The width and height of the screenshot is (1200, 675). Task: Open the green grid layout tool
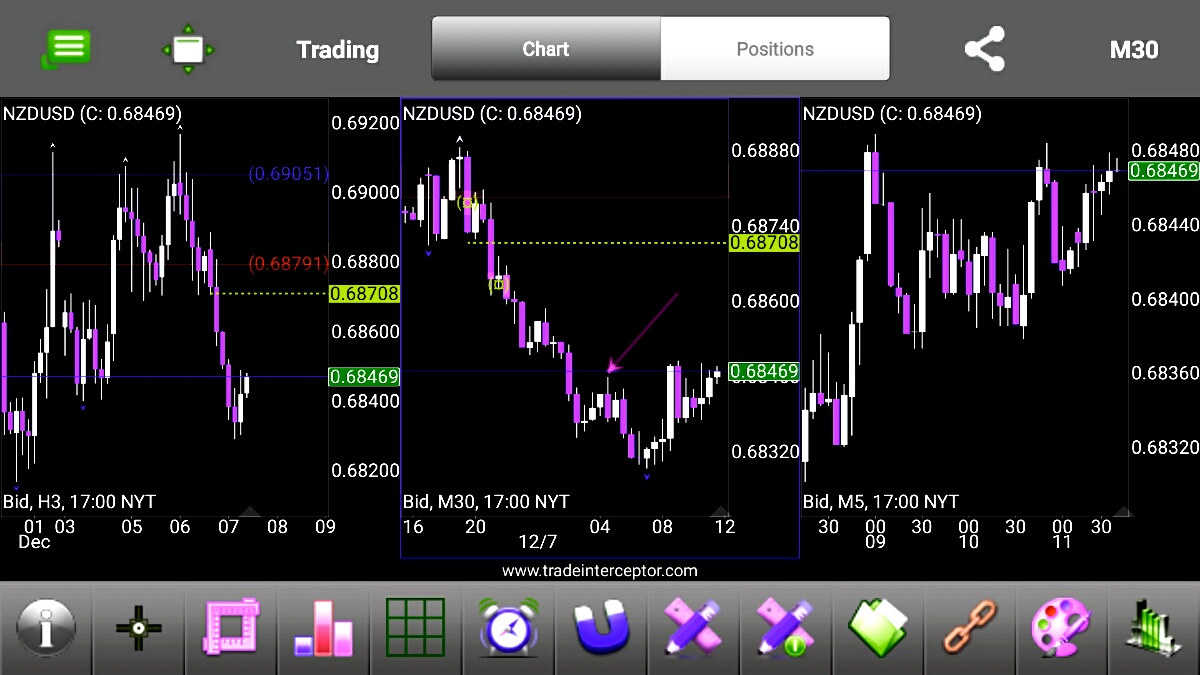415,629
